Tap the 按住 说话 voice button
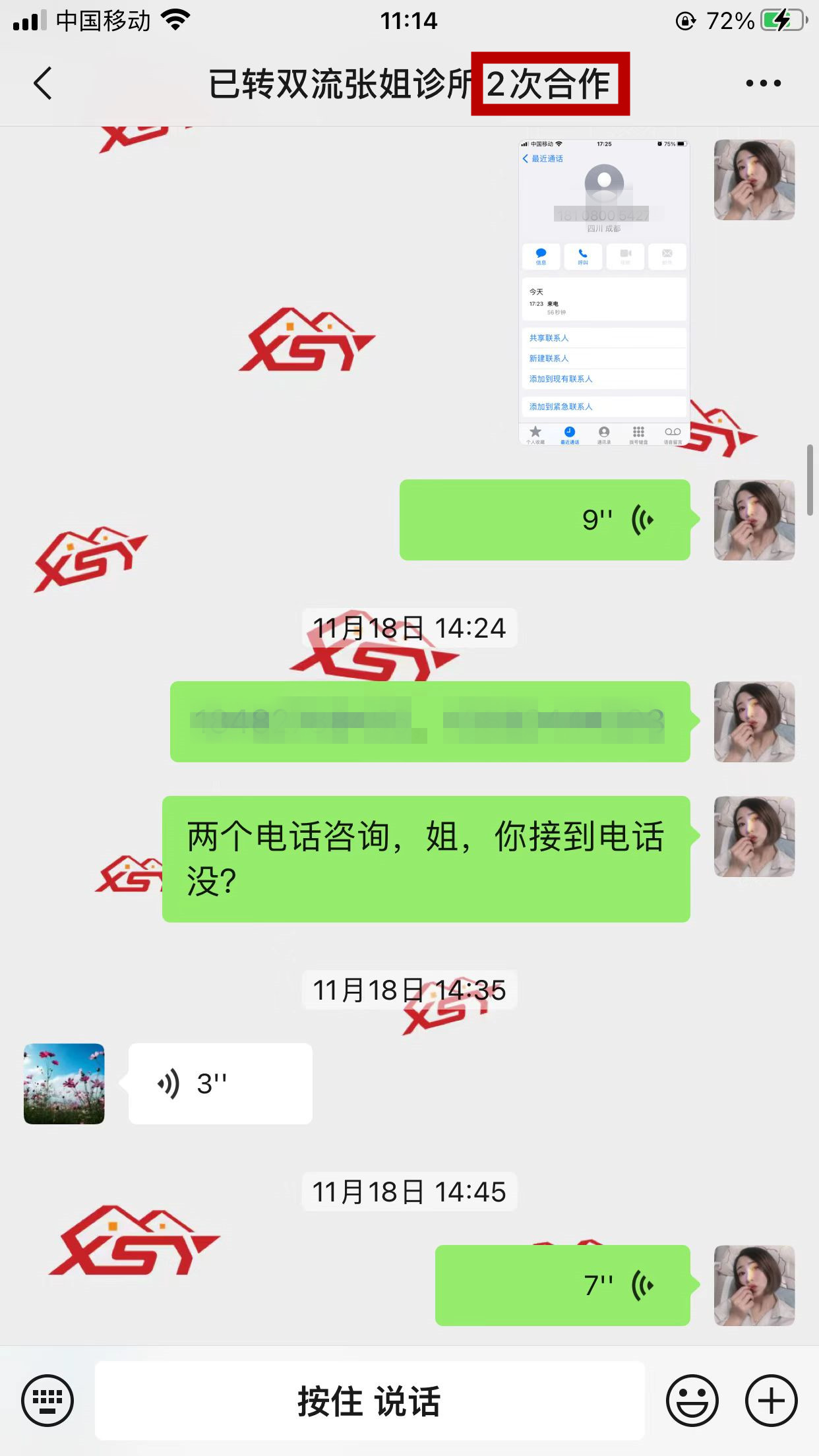819x1456 pixels. coord(369,1401)
